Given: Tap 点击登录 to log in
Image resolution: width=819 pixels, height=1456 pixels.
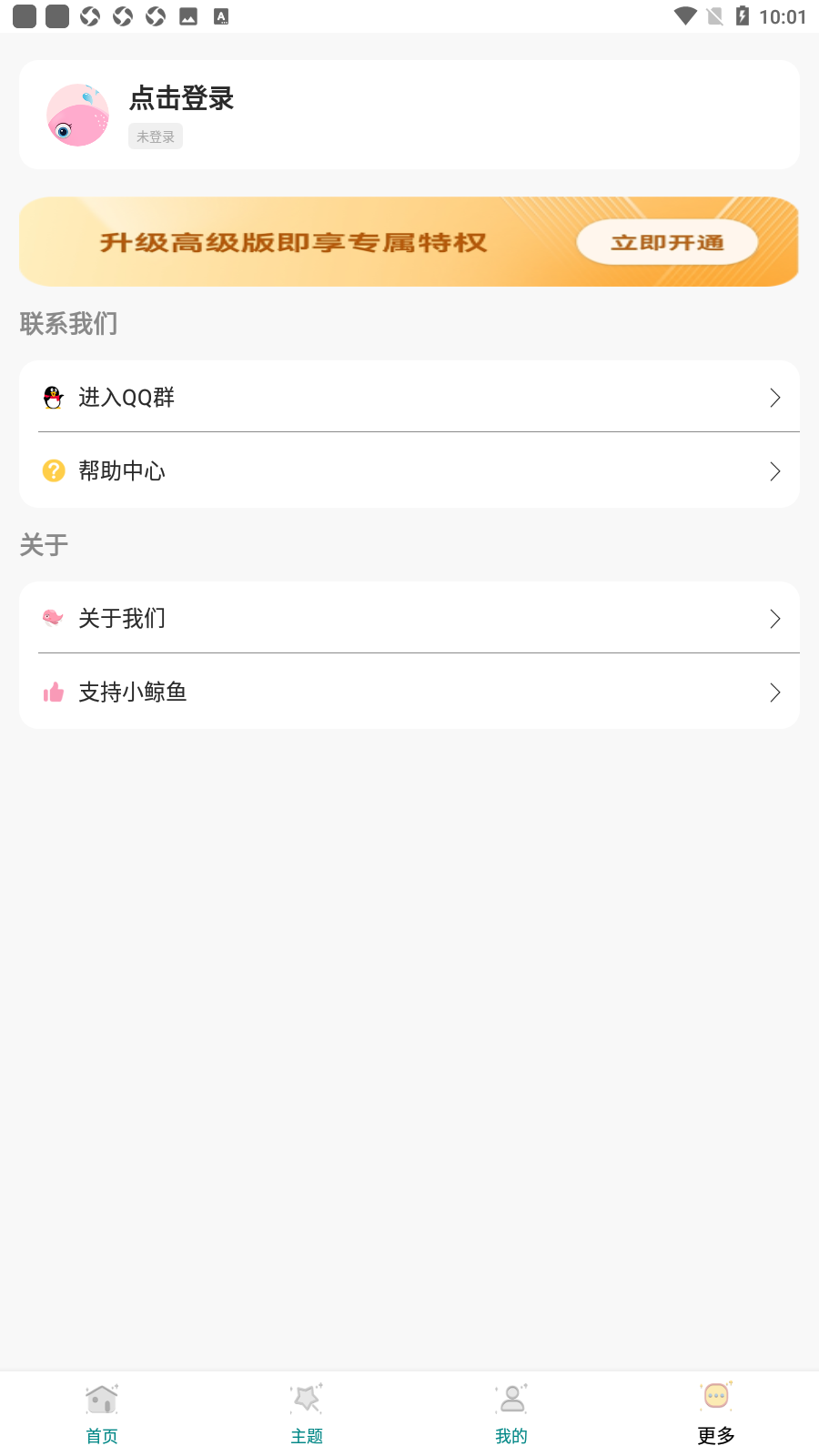Looking at the screenshot, I should tap(181, 98).
